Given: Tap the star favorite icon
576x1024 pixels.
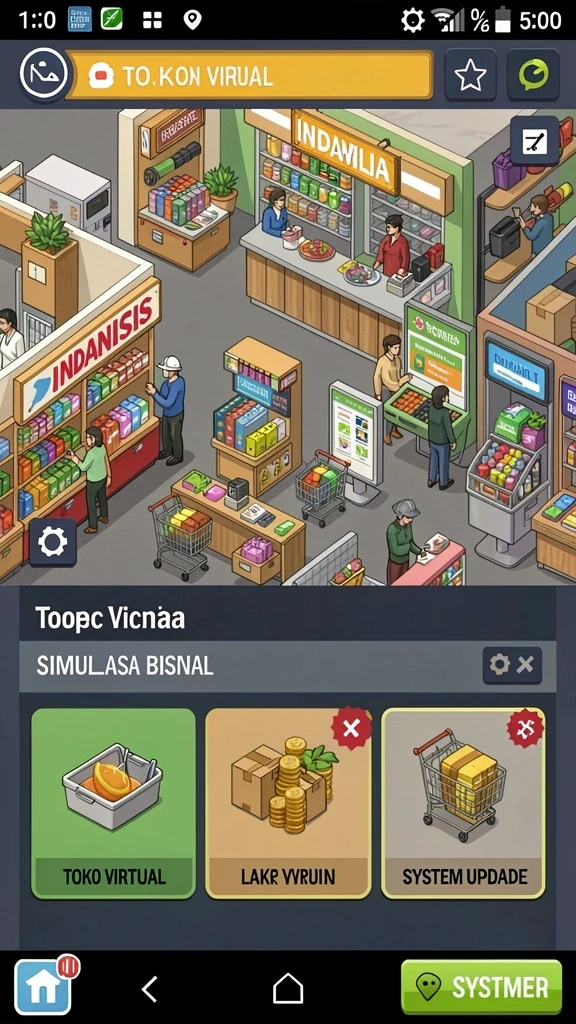Looking at the screenshot, I should pyautogui.click(x=470, y=76).
